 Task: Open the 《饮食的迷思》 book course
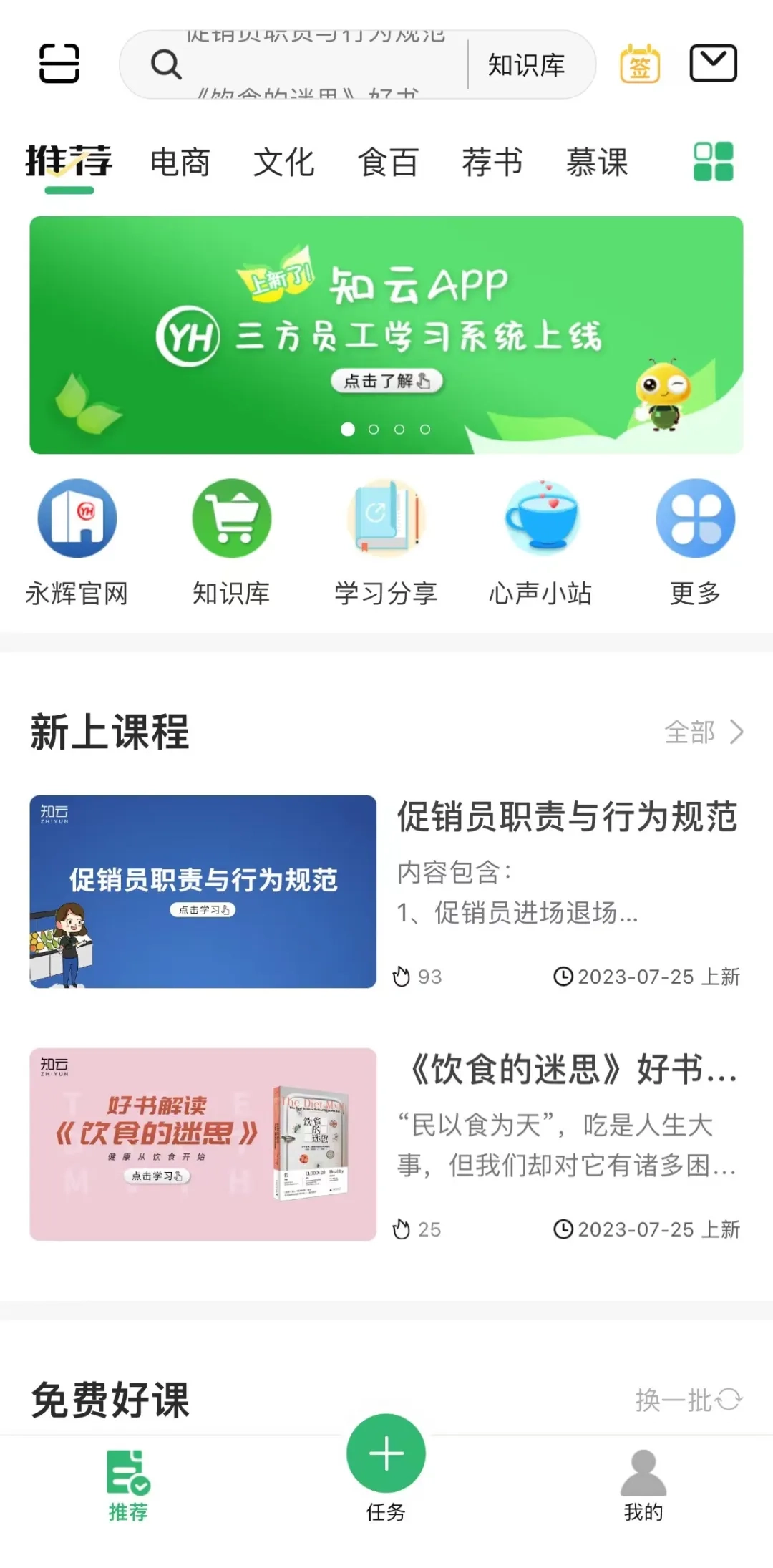coord(386,1144)
